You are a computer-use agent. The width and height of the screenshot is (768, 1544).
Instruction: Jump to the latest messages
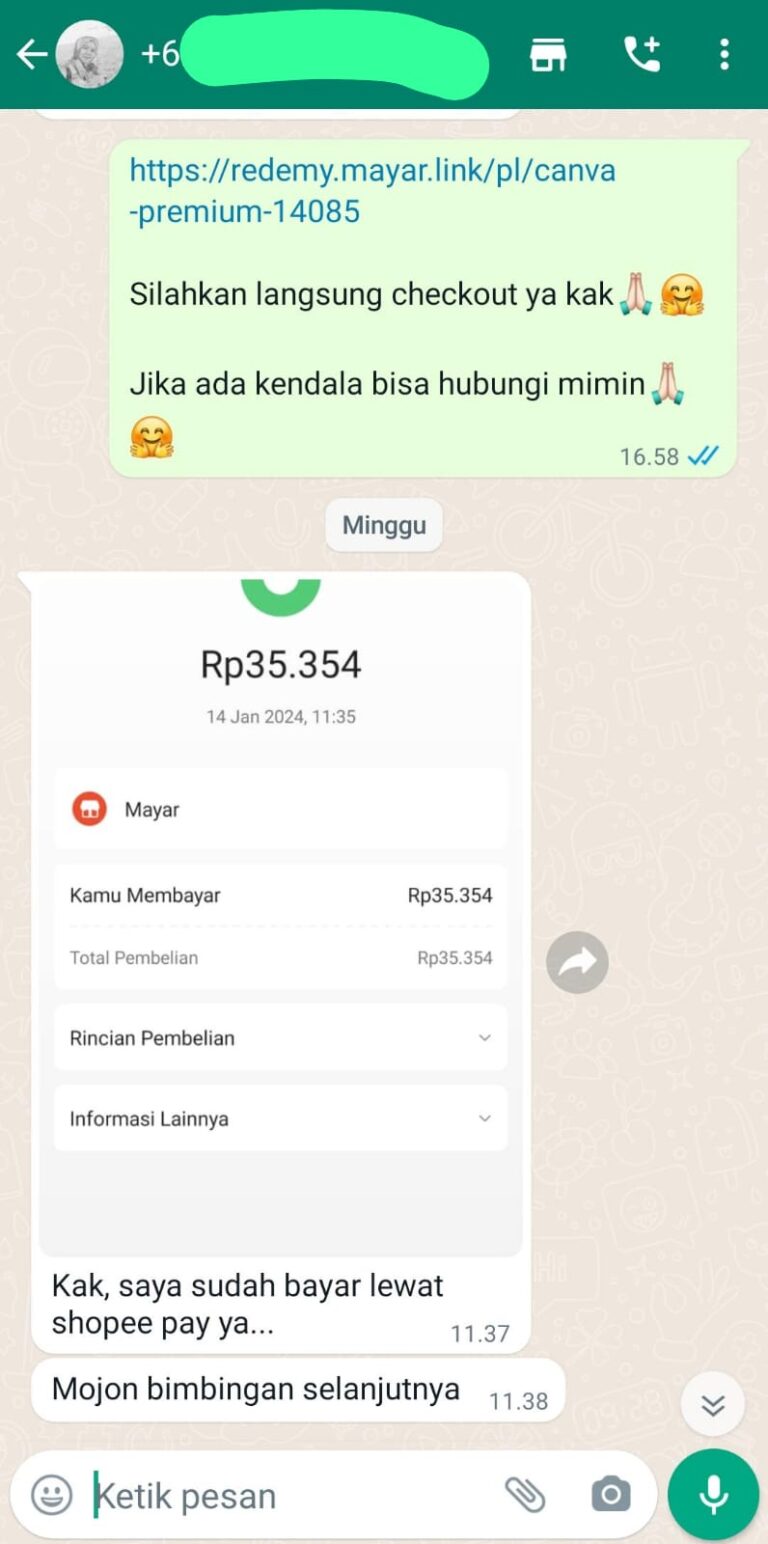(712, 1405)
